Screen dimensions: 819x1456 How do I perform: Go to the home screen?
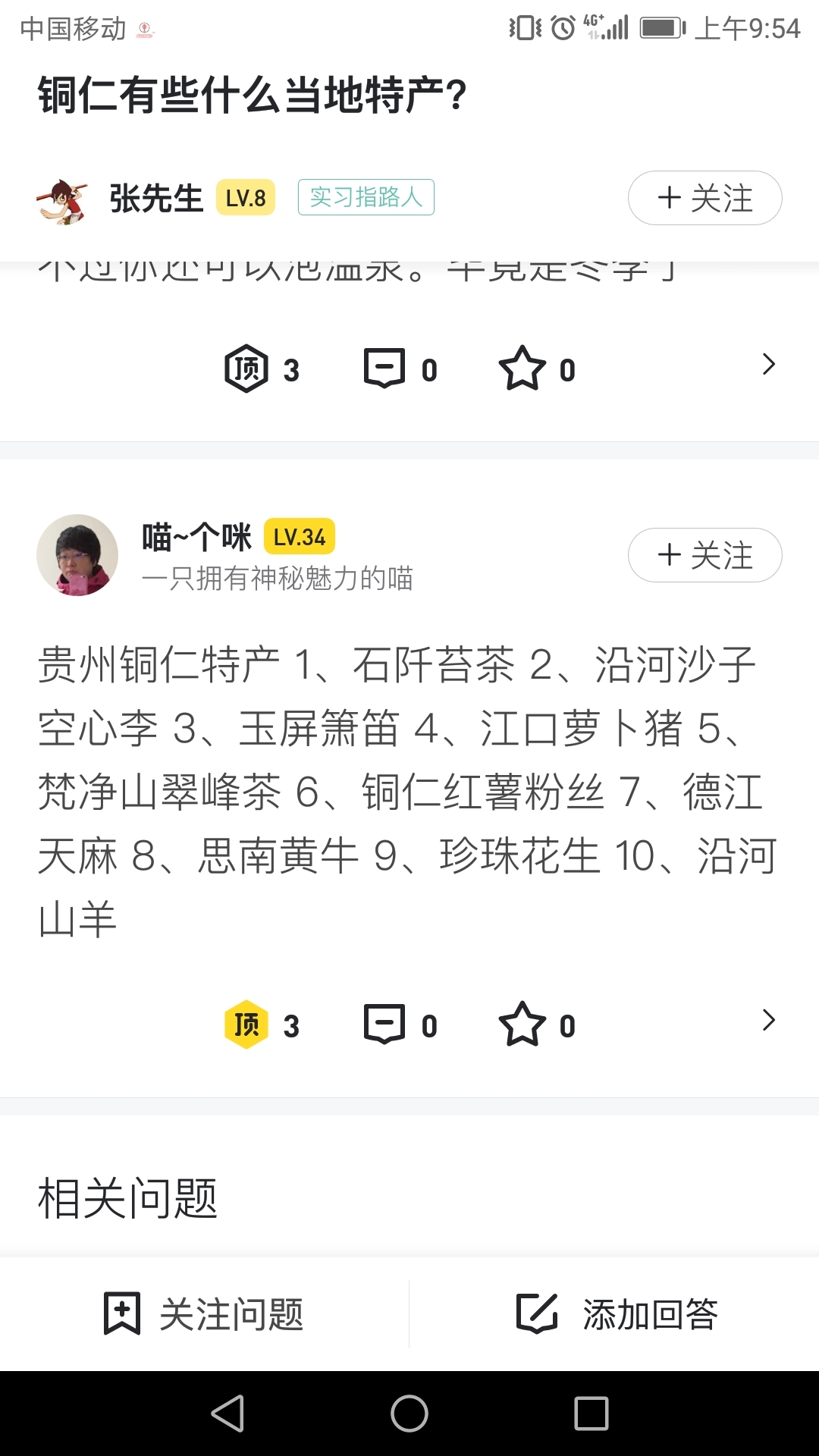tap(409, 1414)
